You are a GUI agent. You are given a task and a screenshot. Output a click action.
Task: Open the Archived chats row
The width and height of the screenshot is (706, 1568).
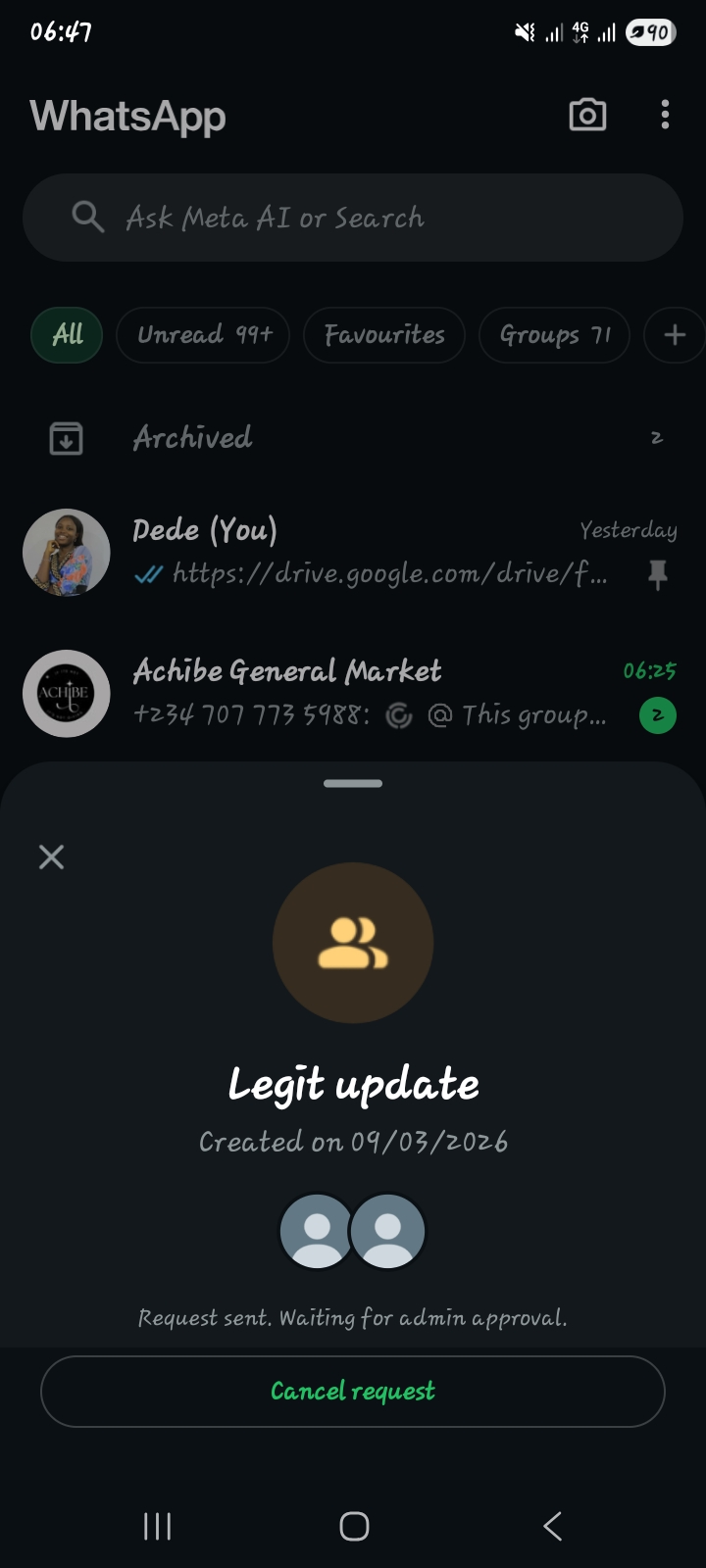[353, 438]
